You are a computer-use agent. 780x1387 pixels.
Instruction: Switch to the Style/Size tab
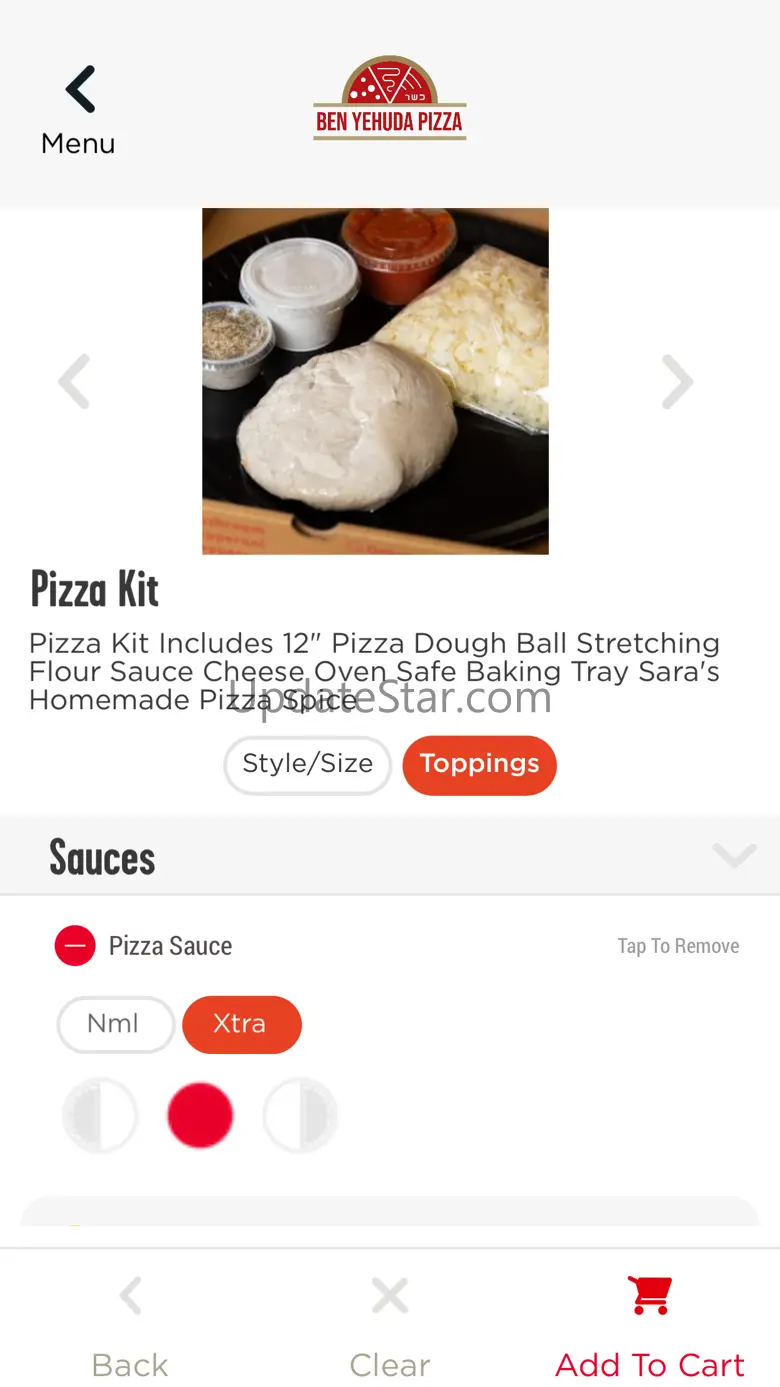(x=307, y=765)
